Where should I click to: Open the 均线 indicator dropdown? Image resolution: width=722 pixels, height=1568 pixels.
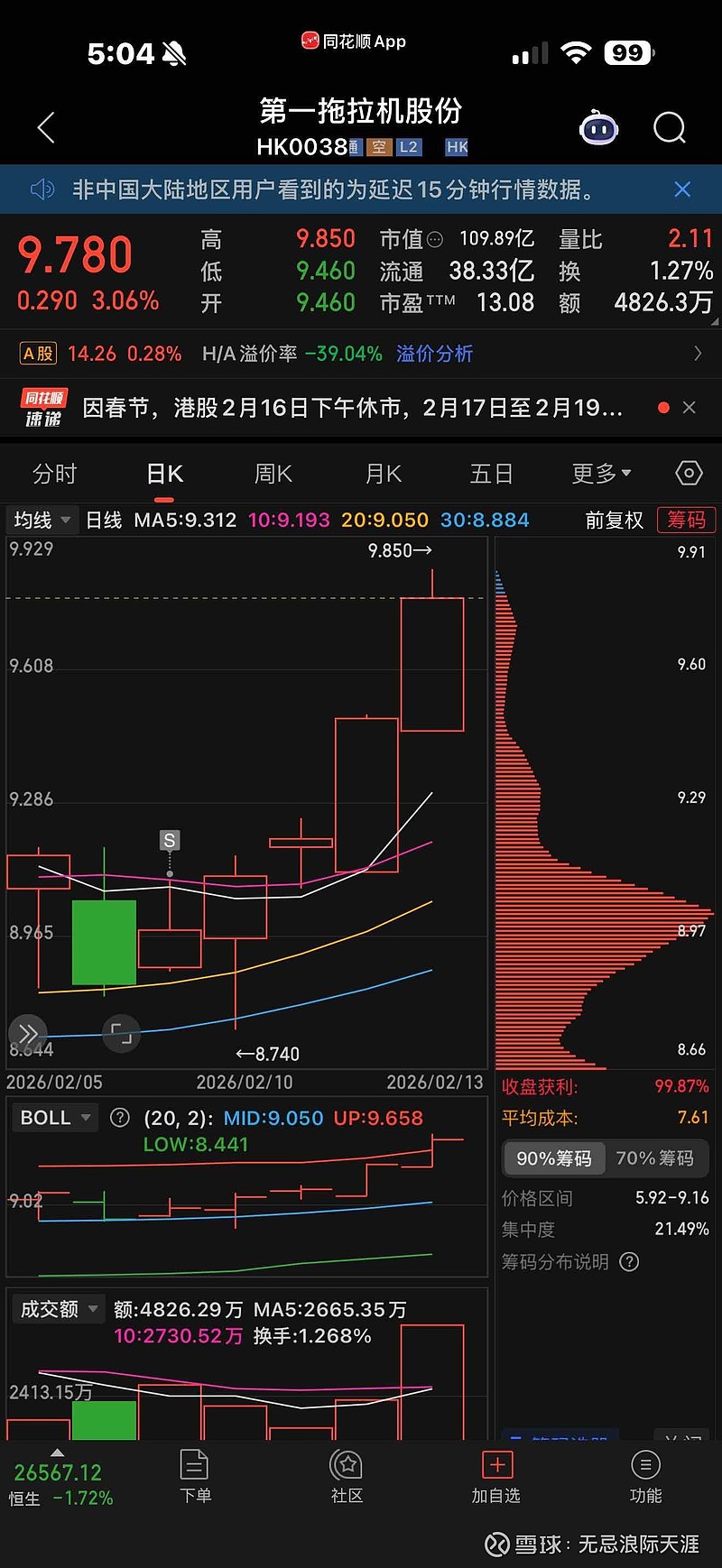point(38,521)
